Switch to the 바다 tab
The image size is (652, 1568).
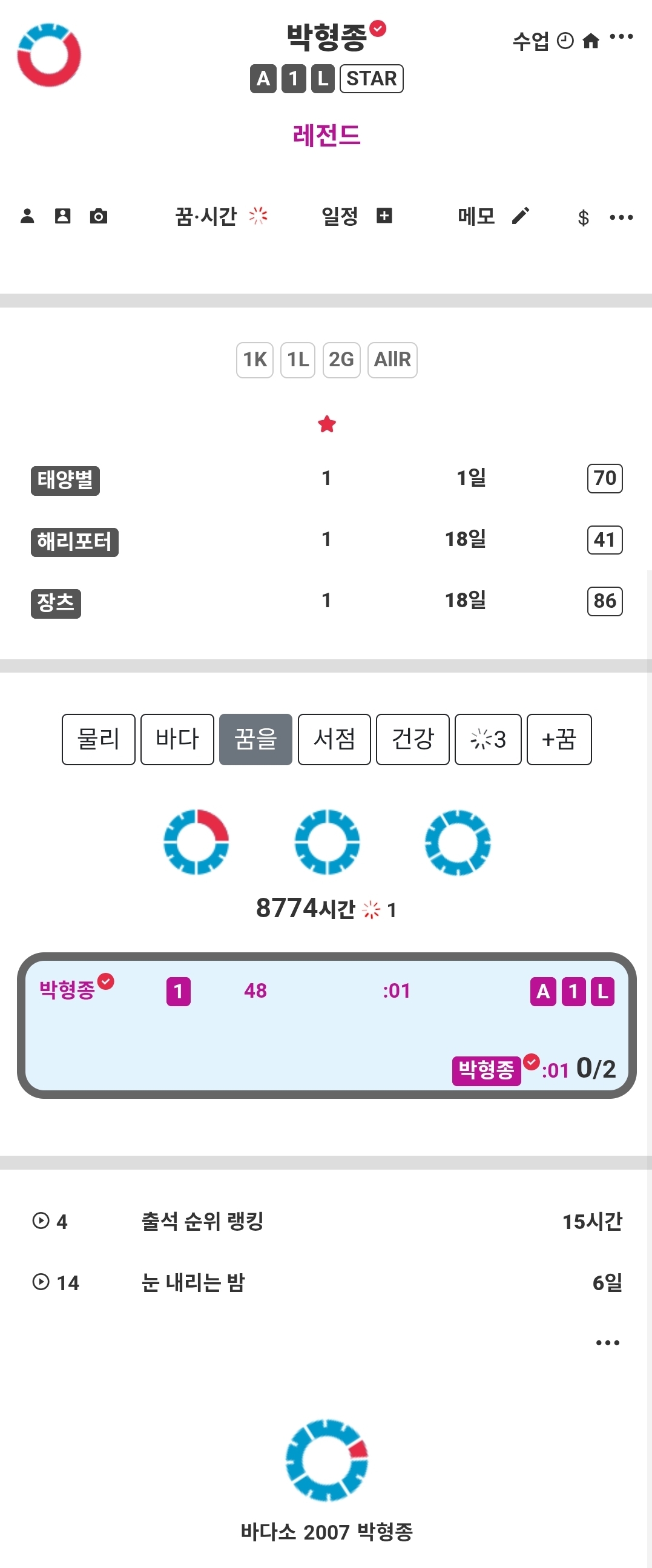coord(177,739)
